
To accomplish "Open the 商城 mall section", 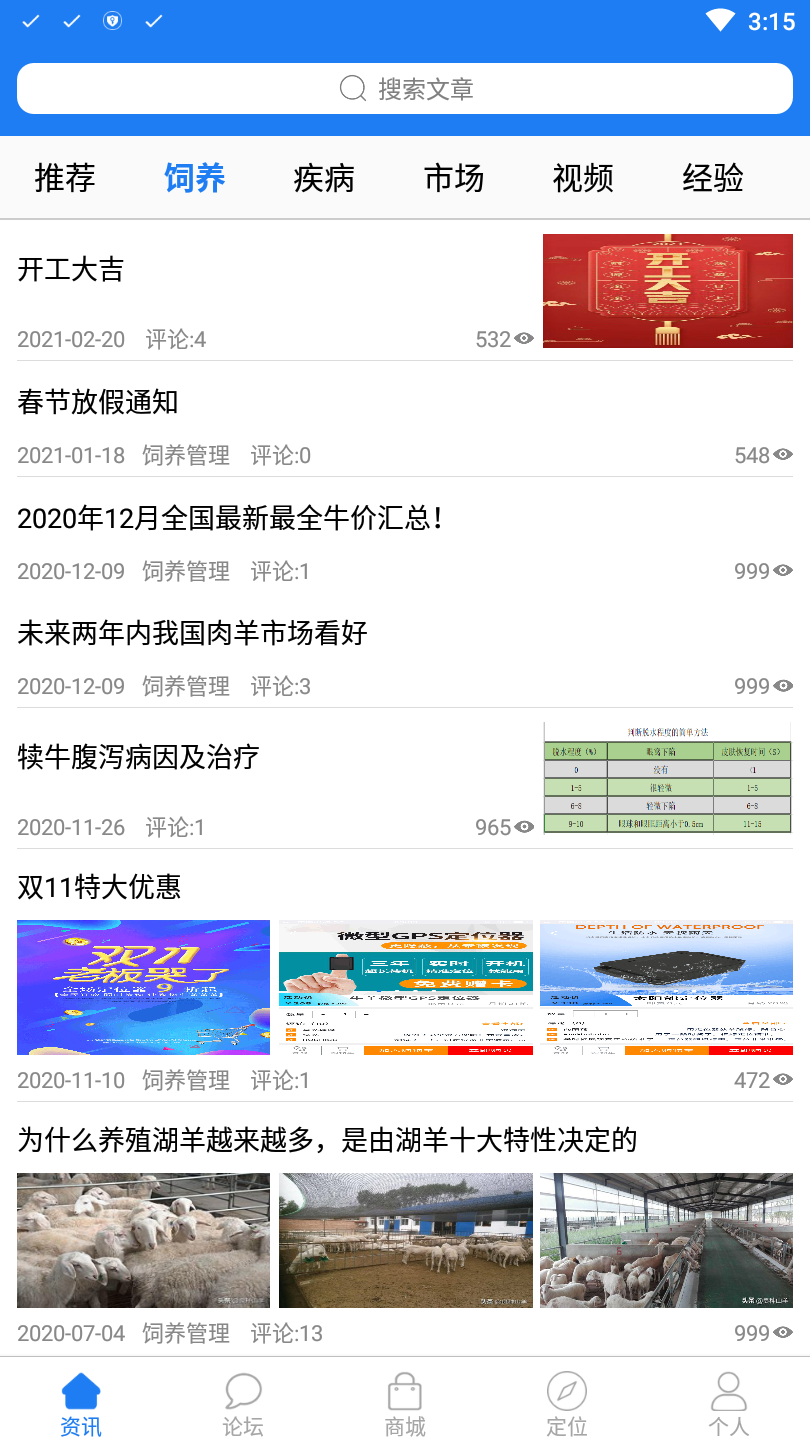I will pos(404,1400).
